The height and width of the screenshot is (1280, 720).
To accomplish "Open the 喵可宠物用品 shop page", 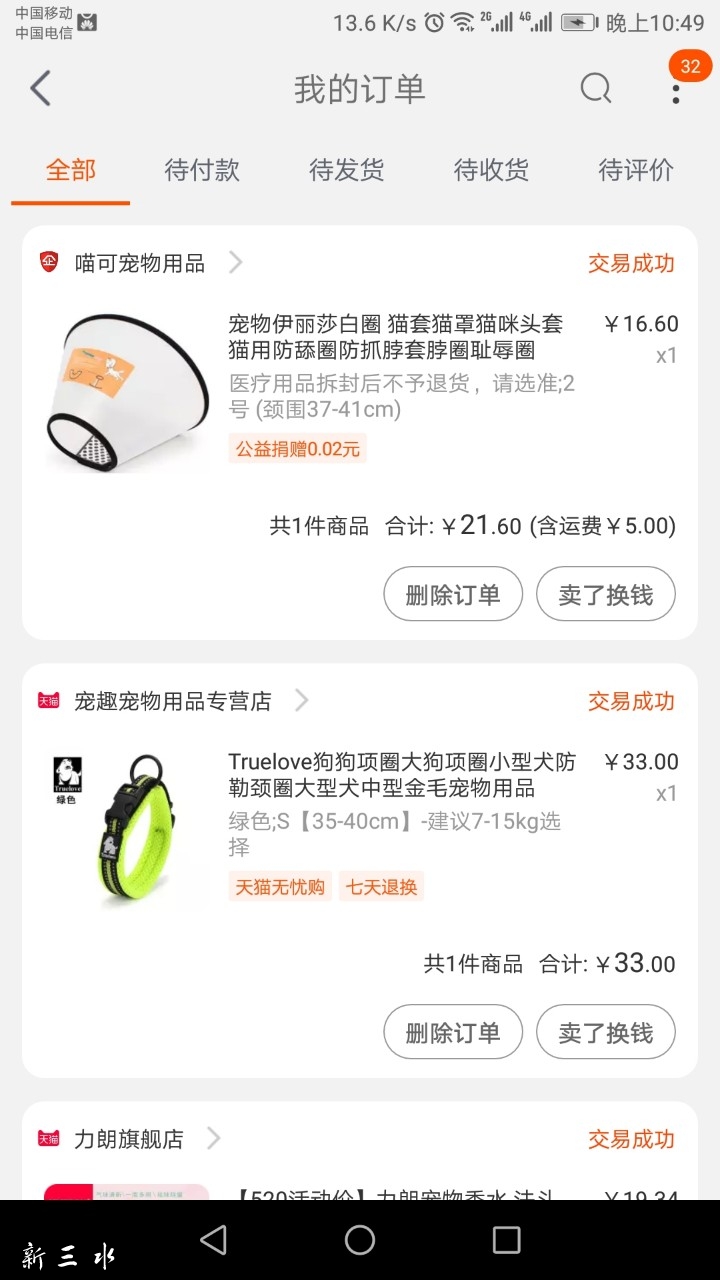I will [x=140, y=263].
